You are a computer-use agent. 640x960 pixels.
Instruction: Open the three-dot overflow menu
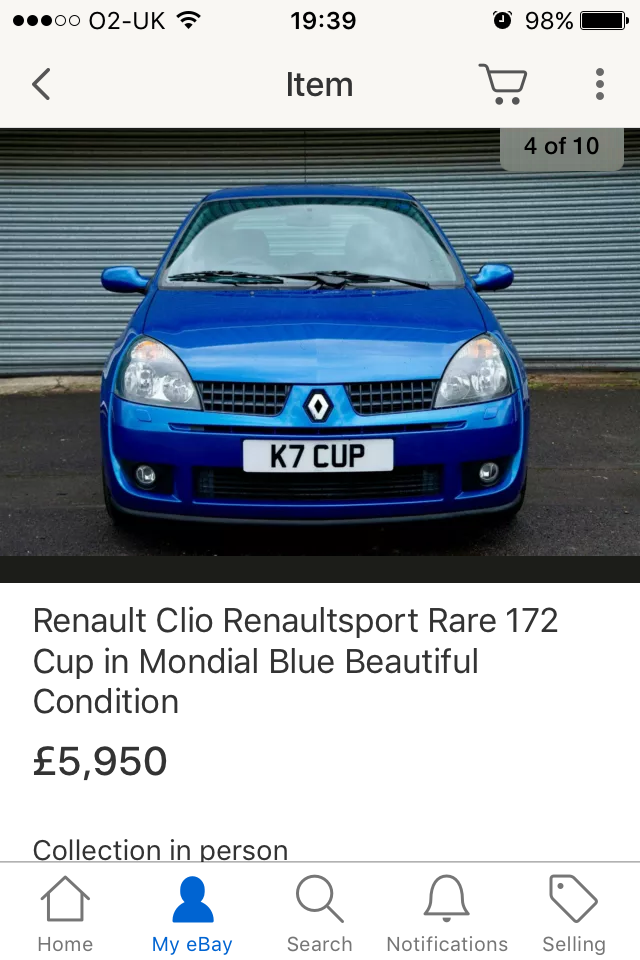click(x=599, y=85)
